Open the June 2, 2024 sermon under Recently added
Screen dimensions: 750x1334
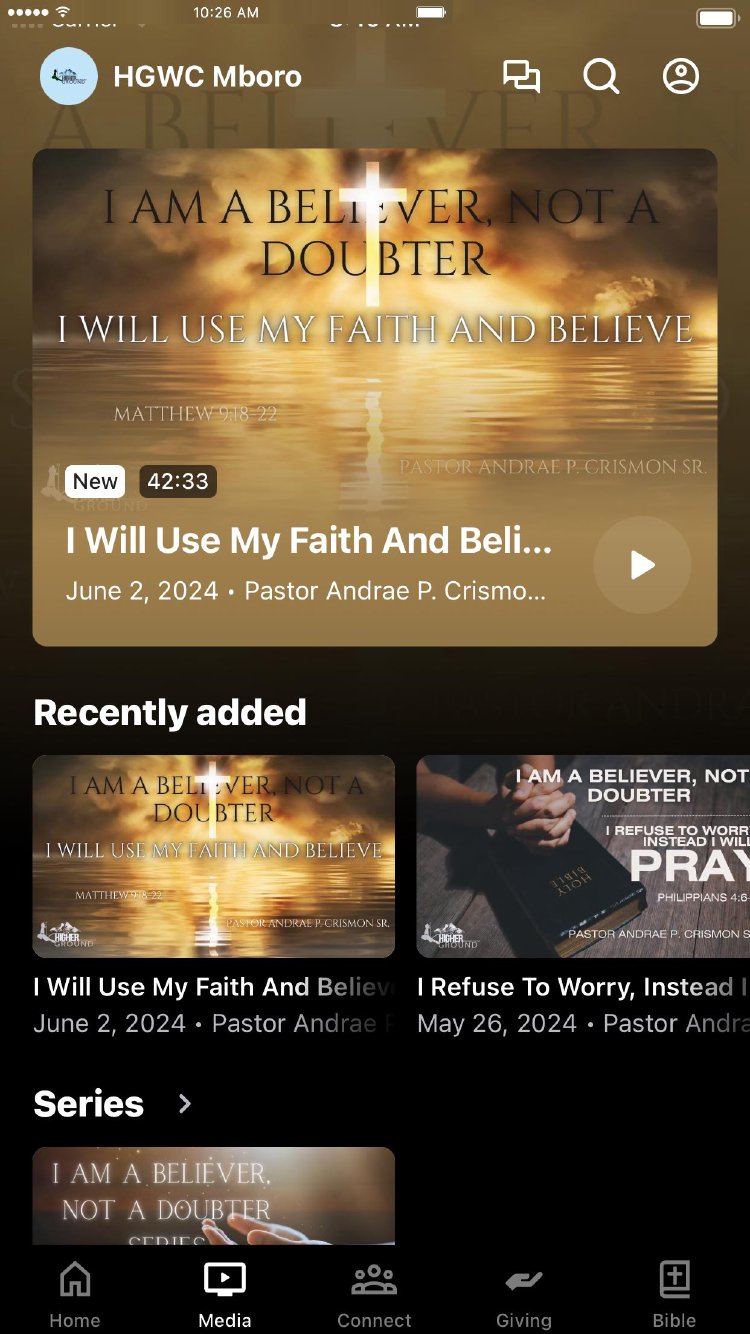[x=214, y=856]
